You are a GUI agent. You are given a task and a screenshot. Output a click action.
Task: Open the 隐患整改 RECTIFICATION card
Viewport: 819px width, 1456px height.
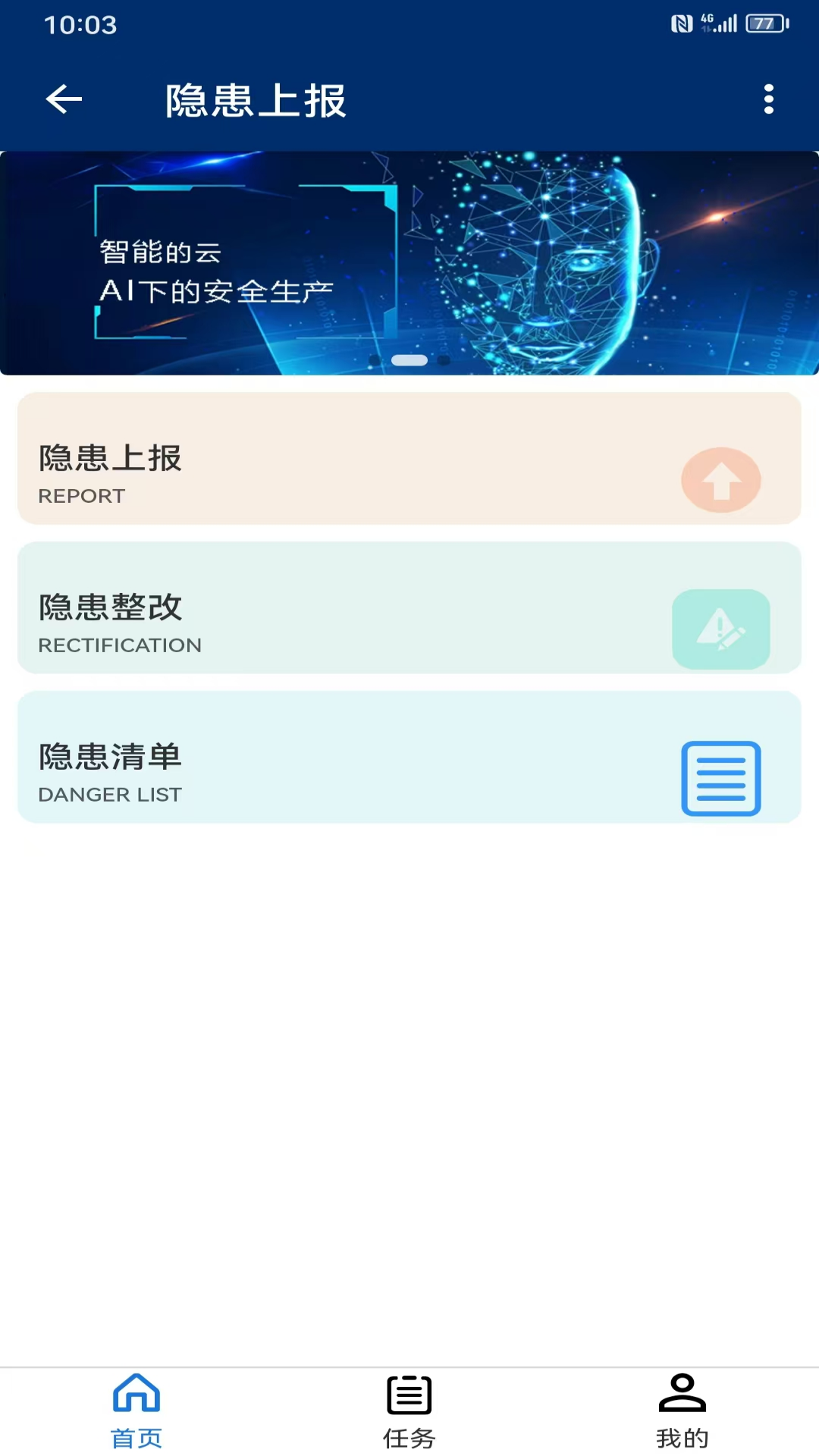click(409, 607)
